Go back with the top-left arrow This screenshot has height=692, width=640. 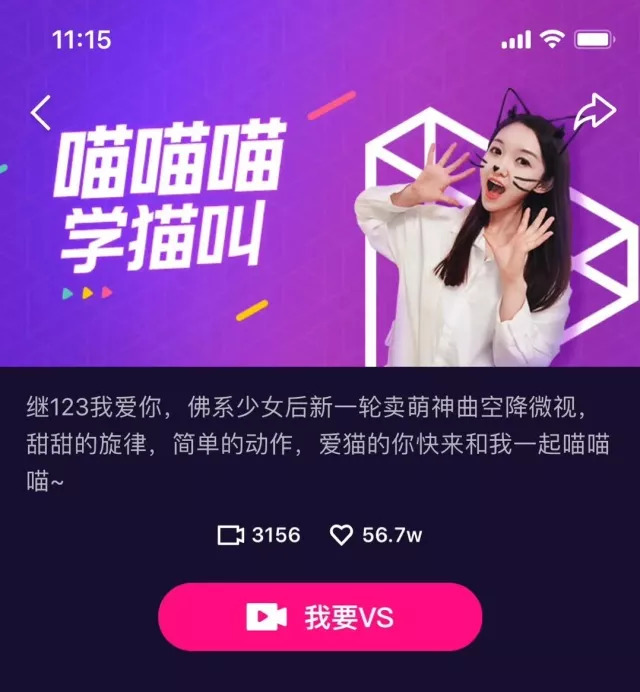point(41,113)
